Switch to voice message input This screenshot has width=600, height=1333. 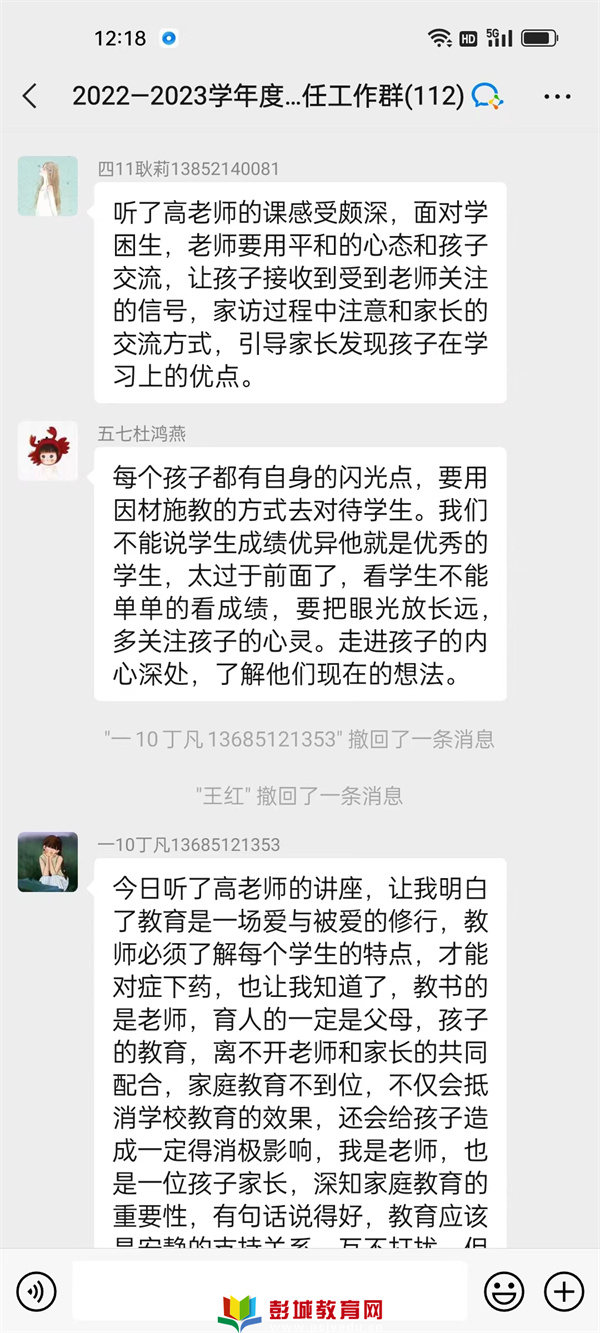37,1291
